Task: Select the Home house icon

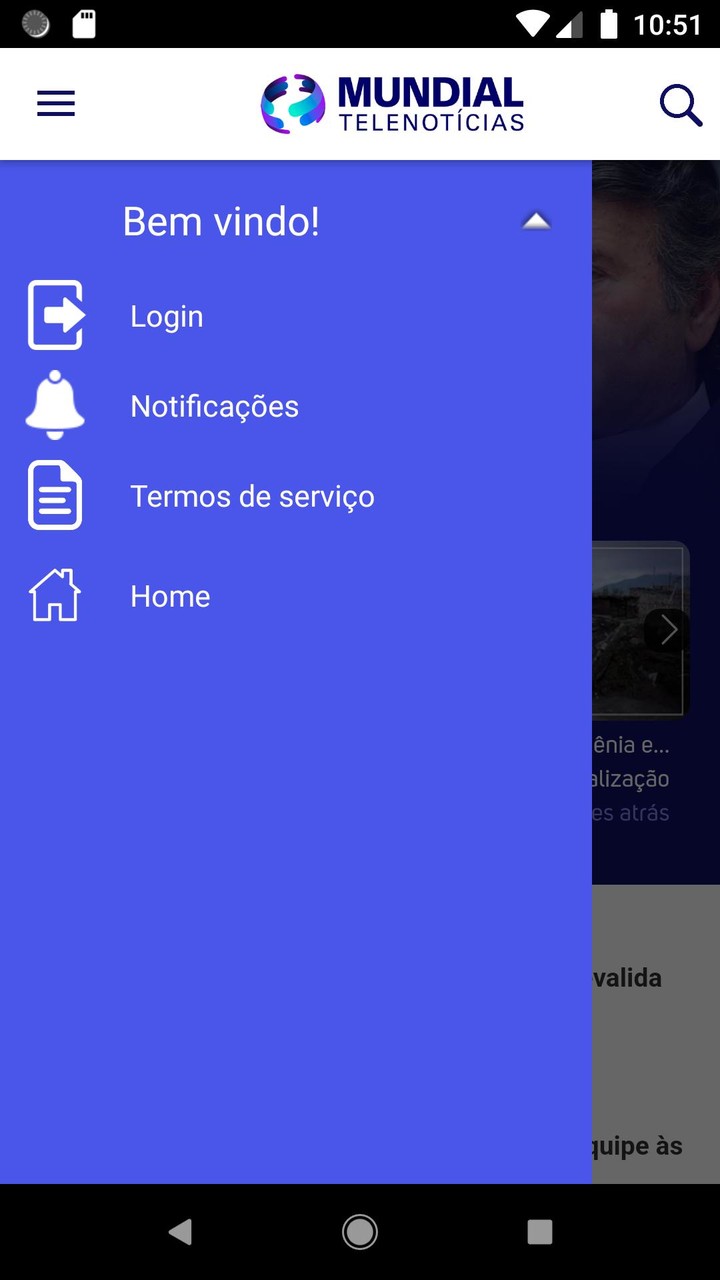Action: (x=55, y=595)
